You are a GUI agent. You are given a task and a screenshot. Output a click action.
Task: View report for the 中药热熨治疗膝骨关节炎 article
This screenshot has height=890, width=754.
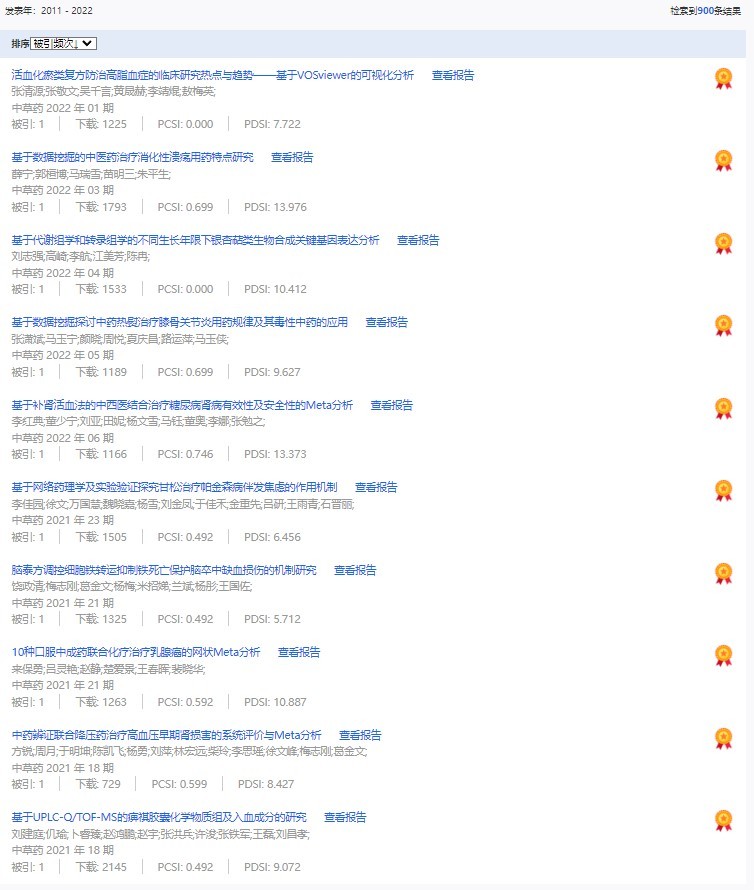[387, 322]
